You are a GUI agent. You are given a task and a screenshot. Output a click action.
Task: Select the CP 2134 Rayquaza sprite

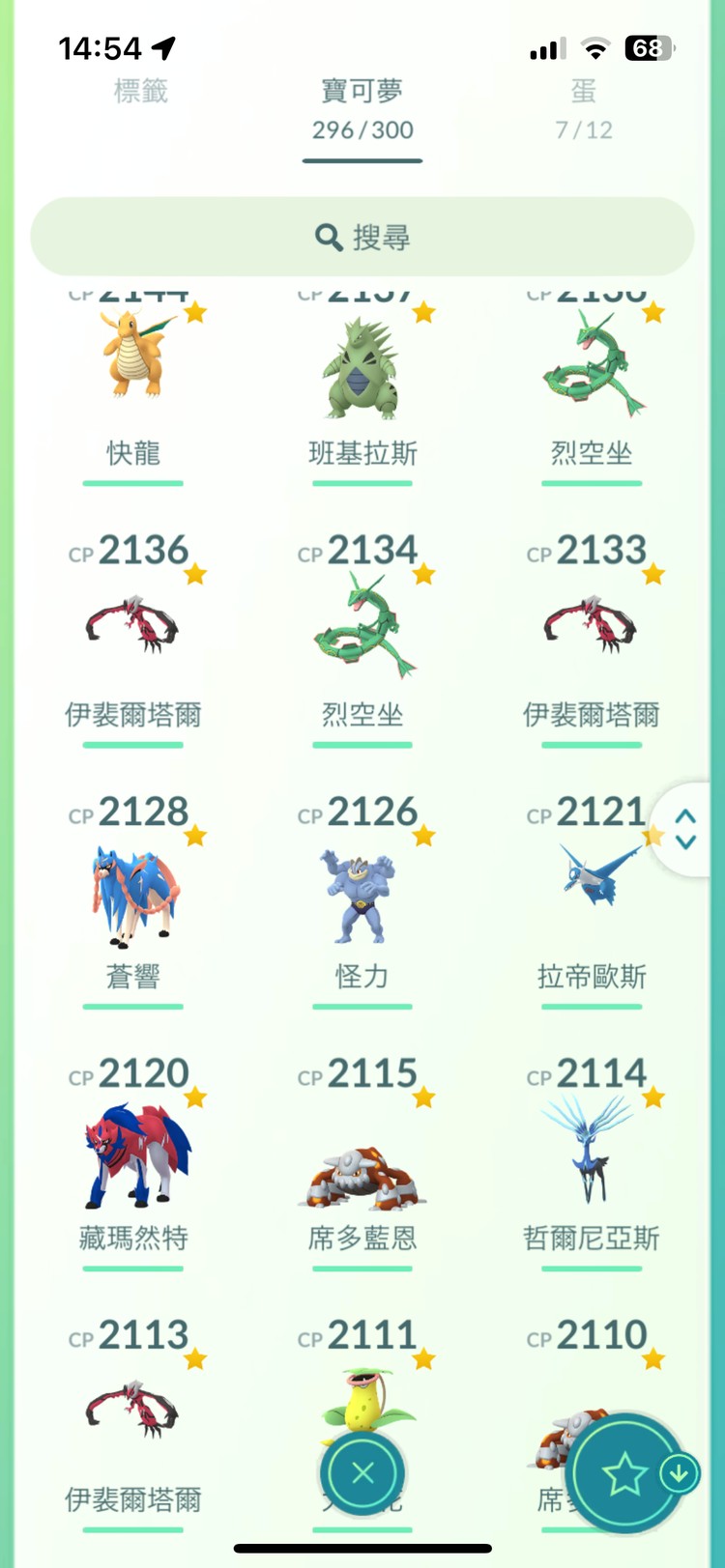coord(362,628)
